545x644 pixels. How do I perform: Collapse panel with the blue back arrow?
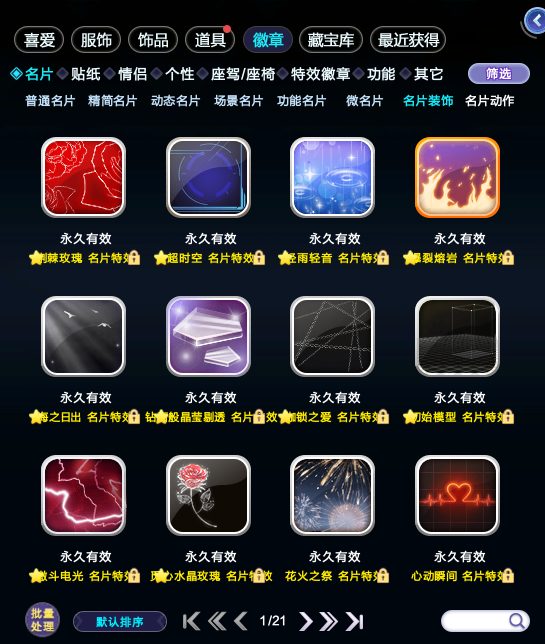tap(536, 21)
